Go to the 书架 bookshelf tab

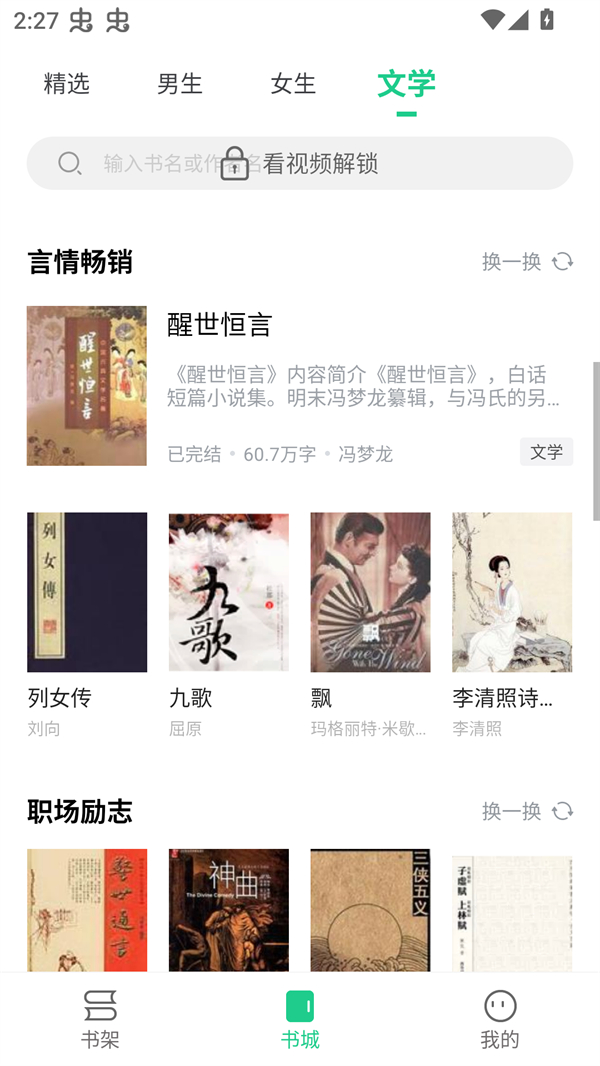pos(100,1019)
